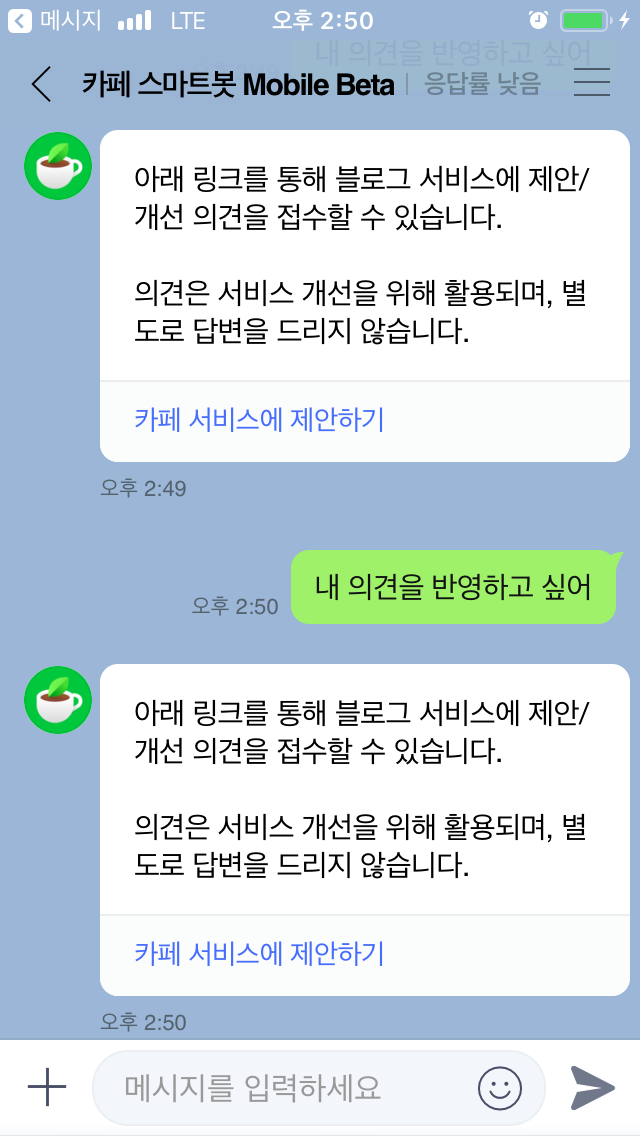Go back using the header arrow
This screenshot has width=640, height=1136.
click(41, 84)
